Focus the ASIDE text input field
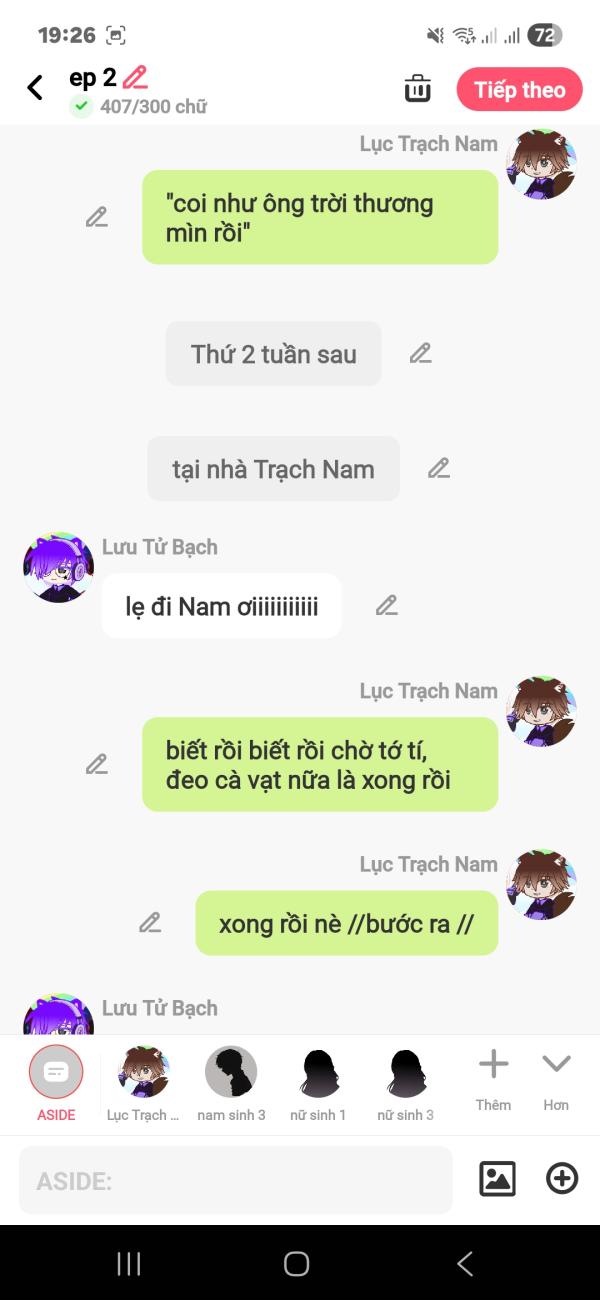Screen dimensions: 600x1300 click(236, 1180)
